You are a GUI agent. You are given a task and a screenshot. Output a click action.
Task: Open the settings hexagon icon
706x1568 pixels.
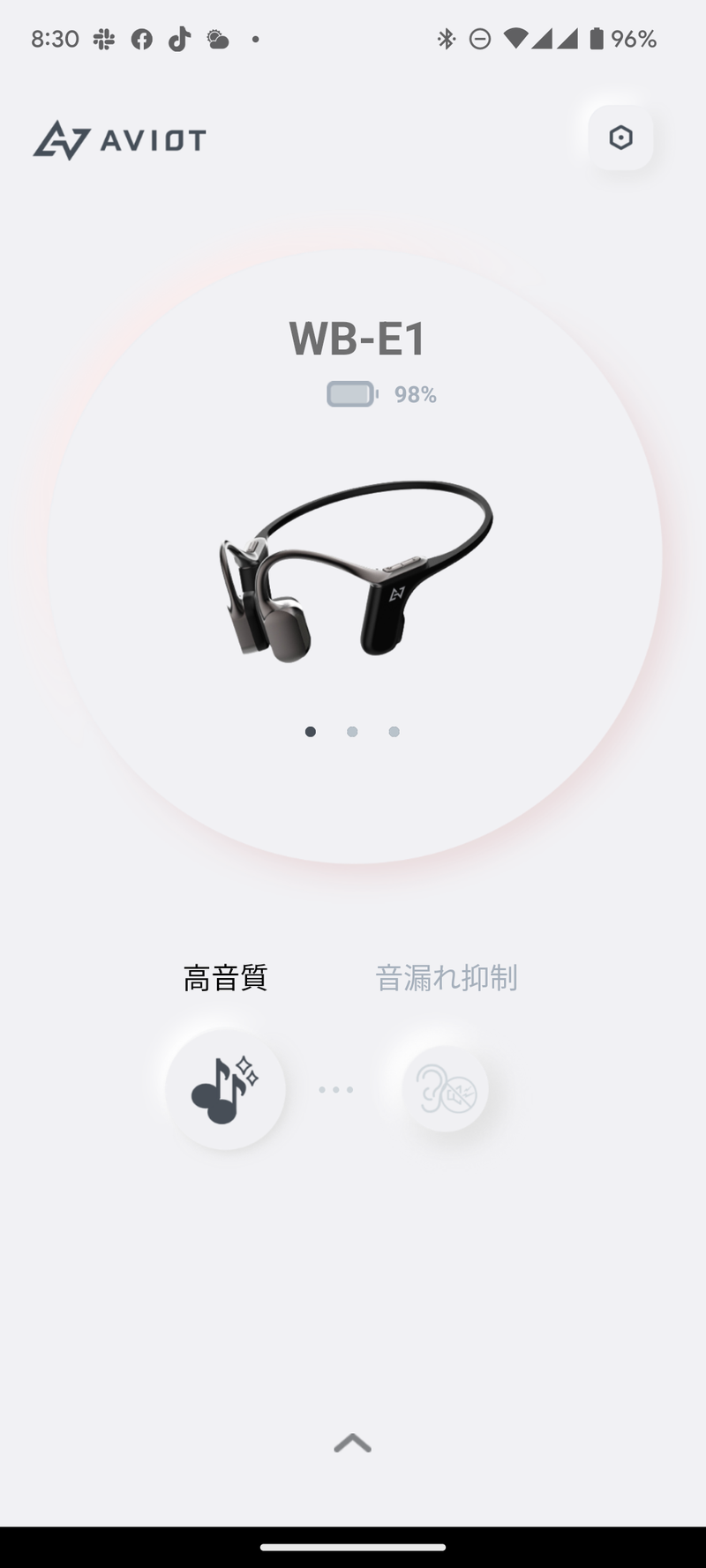click(620, 138)
